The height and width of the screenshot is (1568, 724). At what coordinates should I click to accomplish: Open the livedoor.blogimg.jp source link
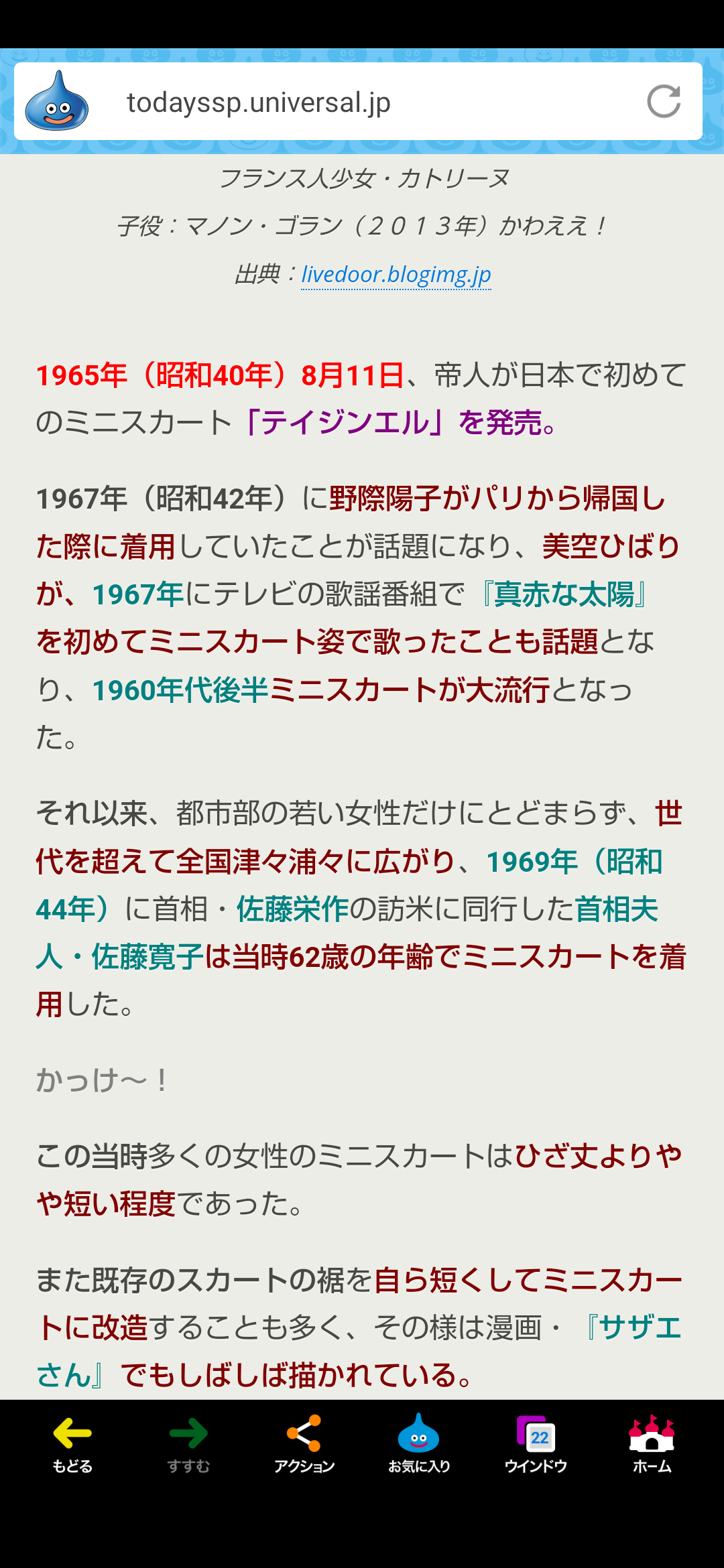tap(396, 274)
